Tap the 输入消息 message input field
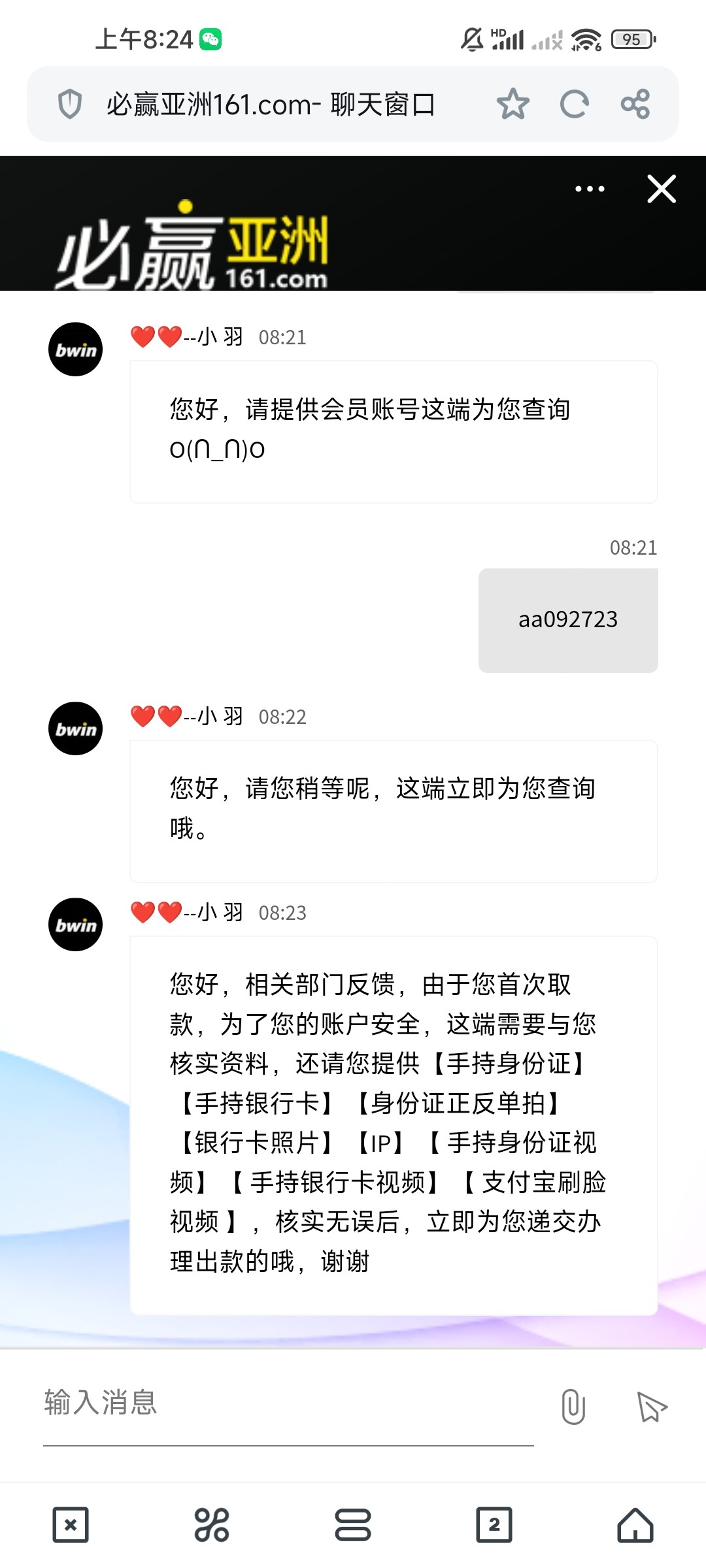This screenshot has height=1568, width=706. click(288, 1403)
